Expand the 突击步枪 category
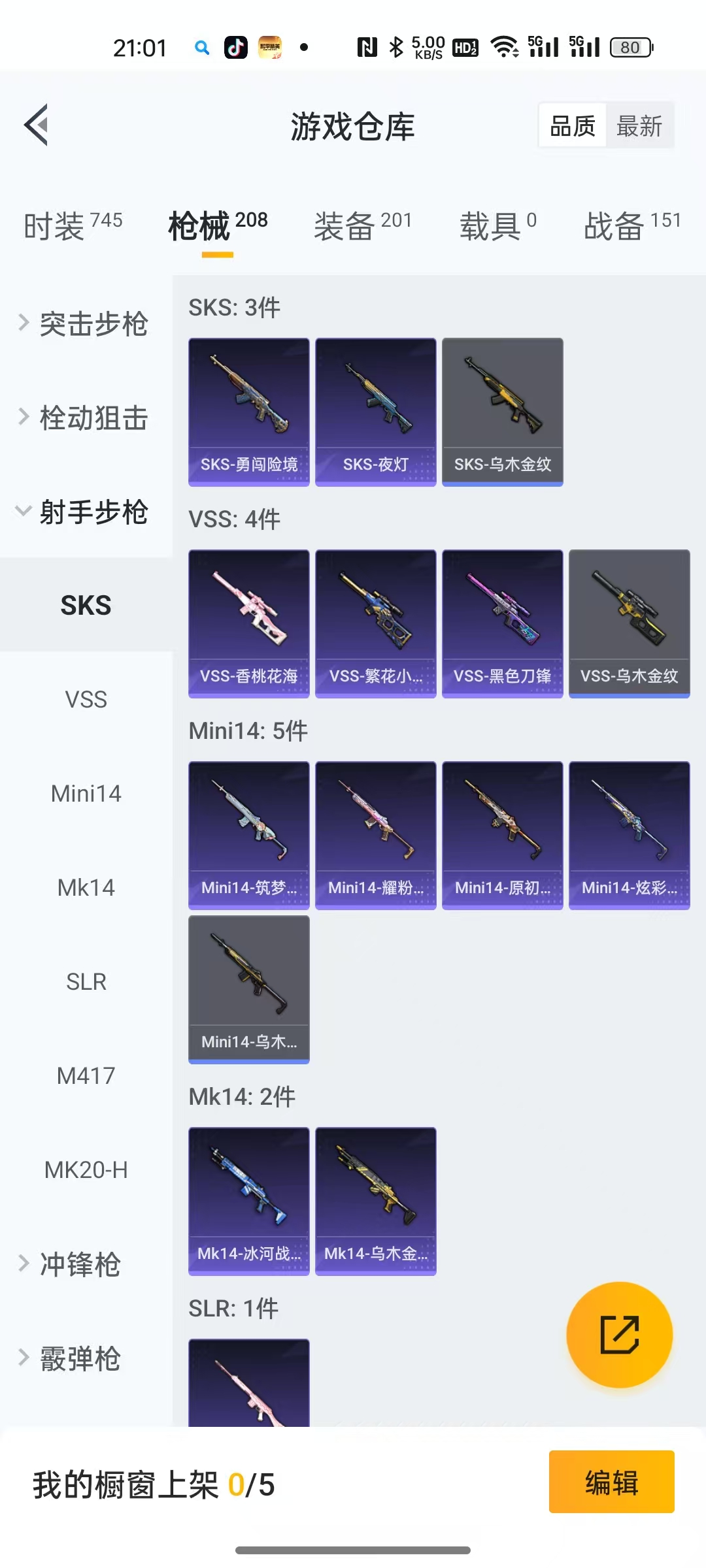The width and height of the screenshot is (706, 1568). coord(85,324)
